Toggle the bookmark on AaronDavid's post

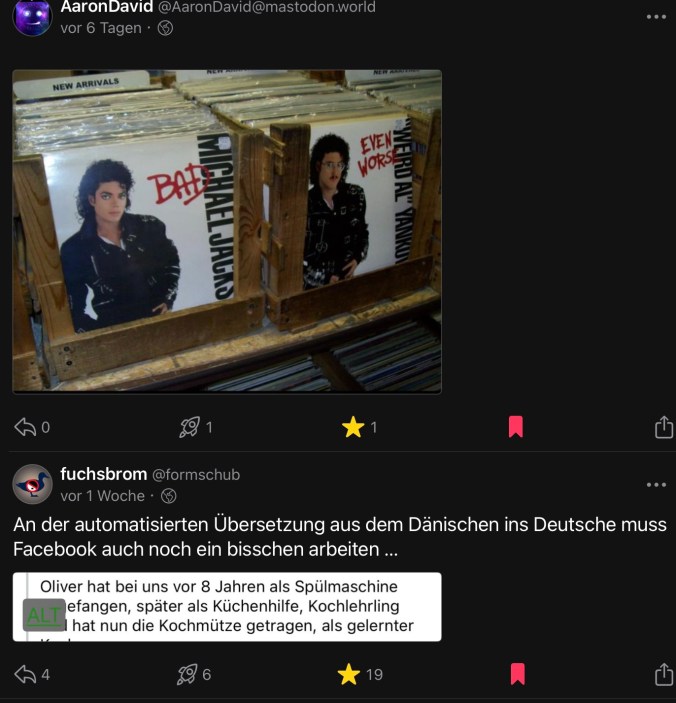[516, 428]
